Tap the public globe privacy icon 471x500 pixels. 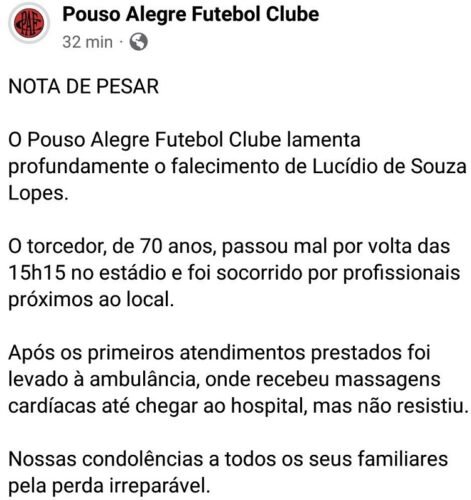point(138,42)
